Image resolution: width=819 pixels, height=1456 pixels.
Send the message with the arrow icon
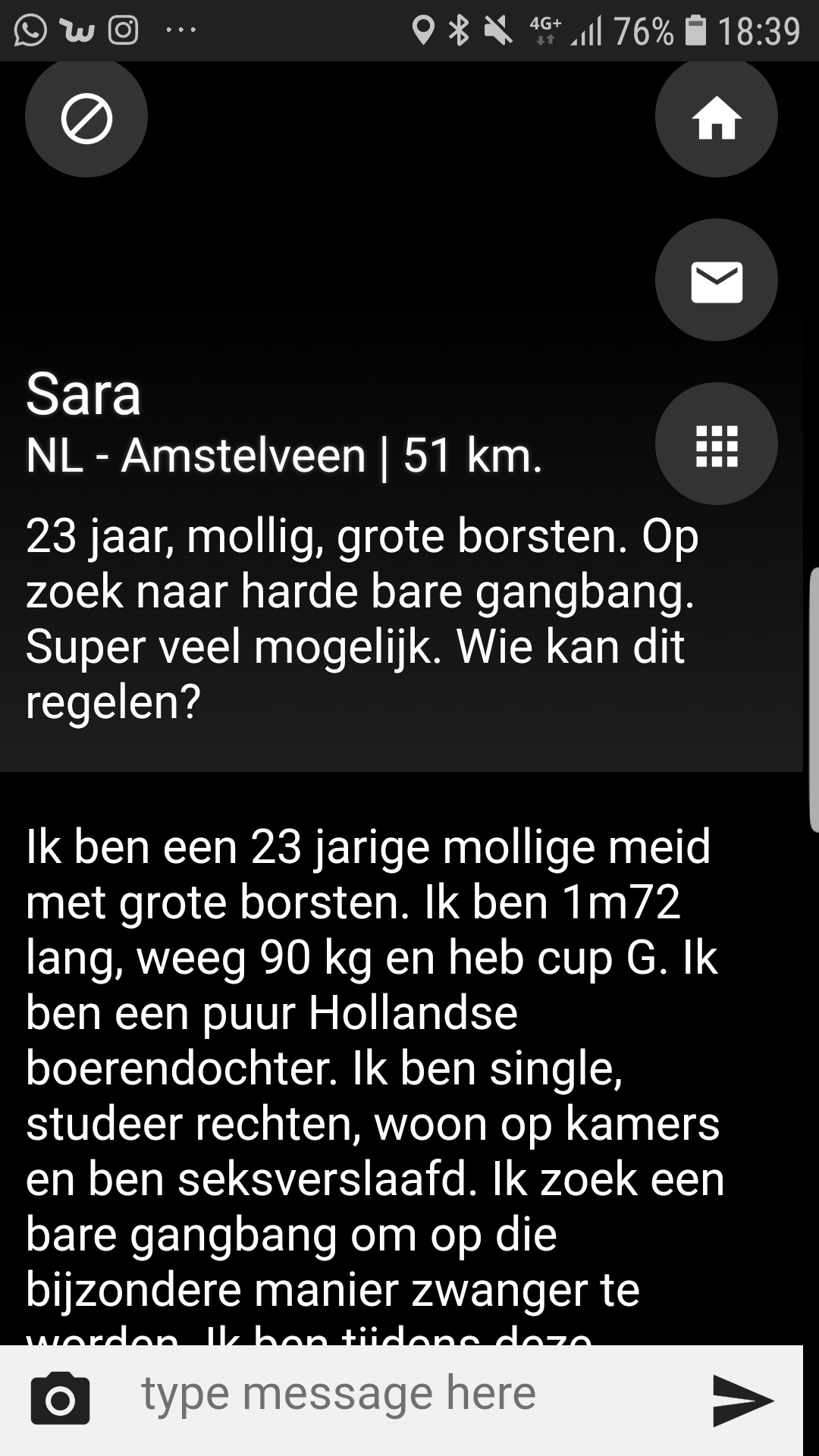(x=743, y=1400)
